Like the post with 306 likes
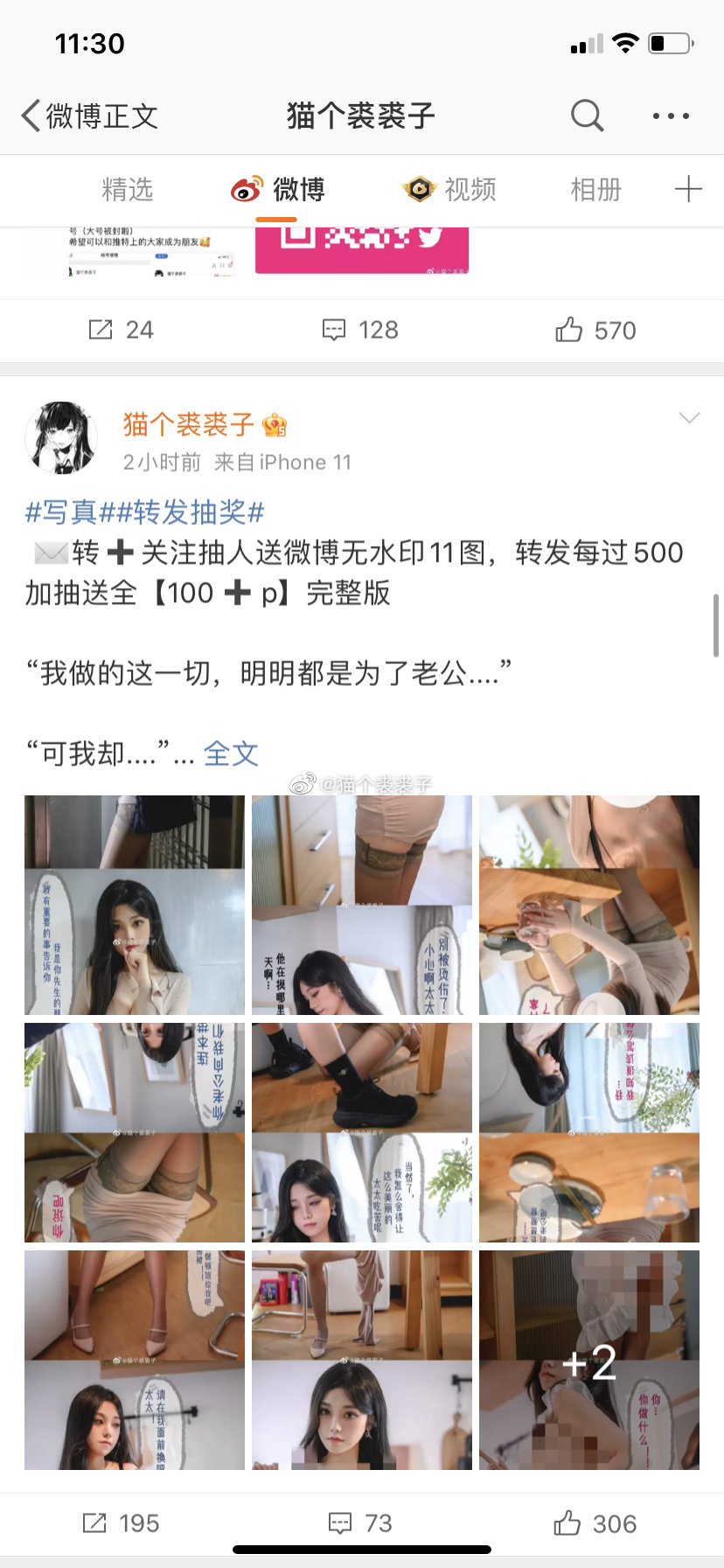724x1568 pixels. click(x=595, y=1523)
